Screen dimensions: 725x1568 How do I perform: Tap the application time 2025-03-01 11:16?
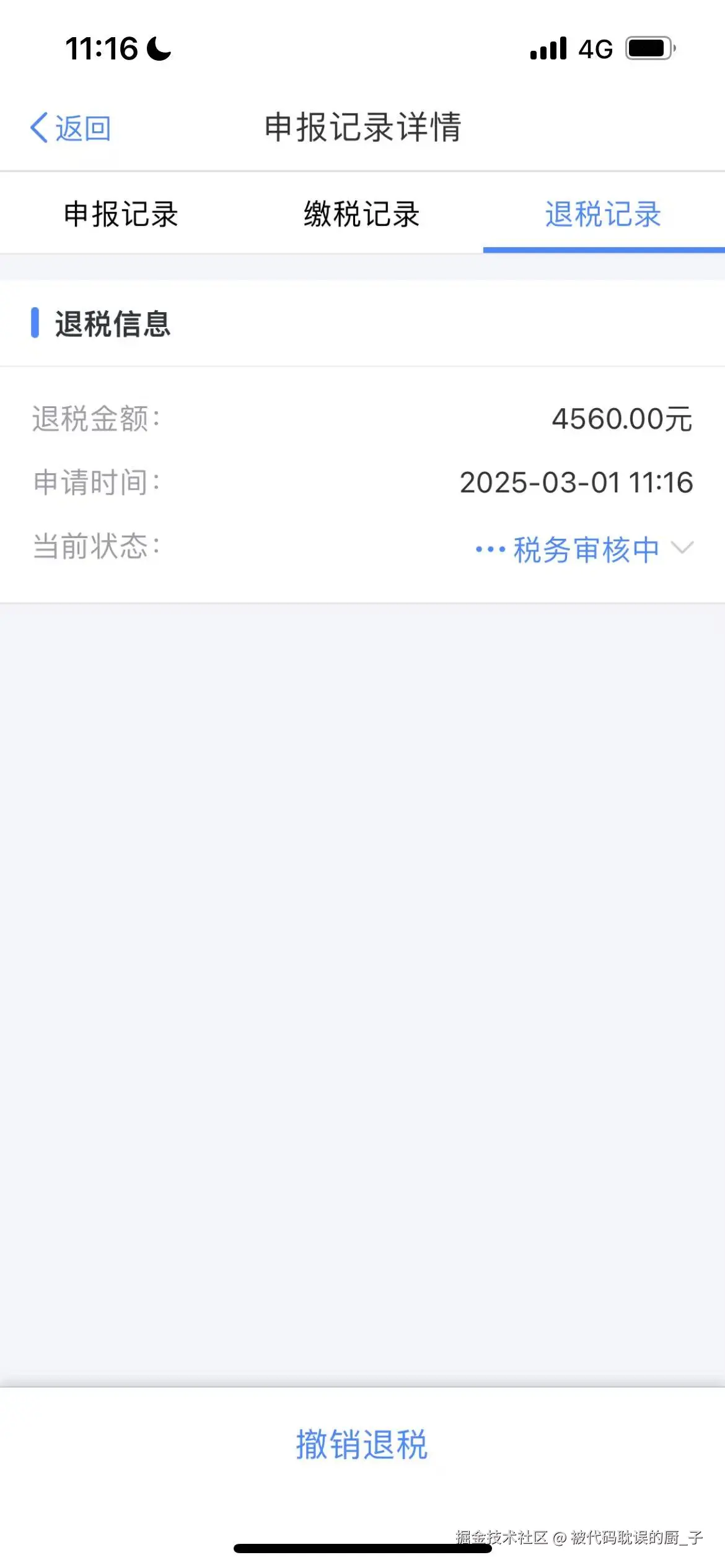tap(576, 484)
